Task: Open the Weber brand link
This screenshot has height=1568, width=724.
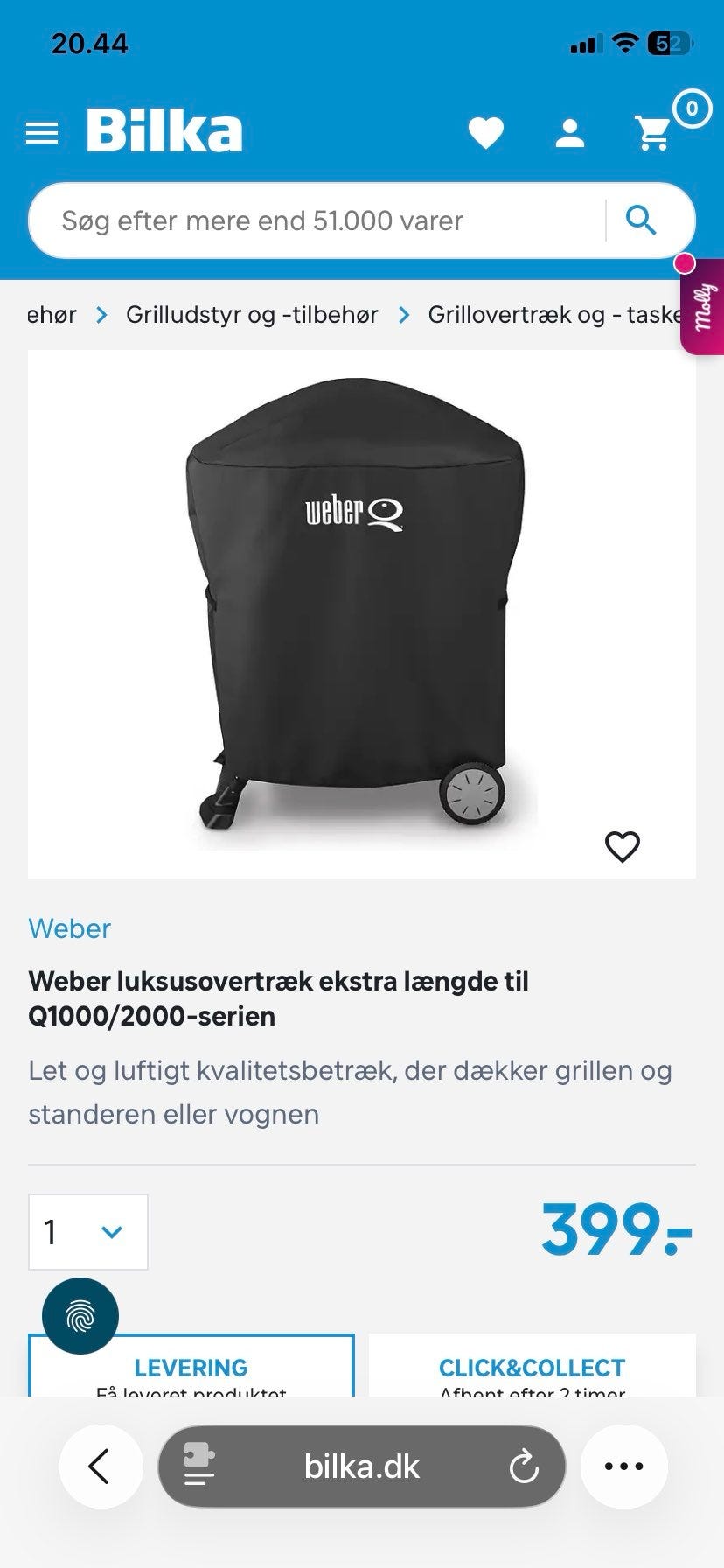Action: point(69,927)
